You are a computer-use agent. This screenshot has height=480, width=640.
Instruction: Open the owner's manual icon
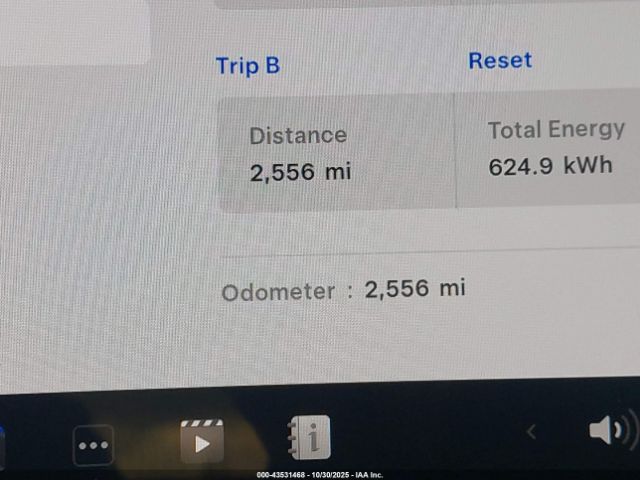[x=309, y=437]
